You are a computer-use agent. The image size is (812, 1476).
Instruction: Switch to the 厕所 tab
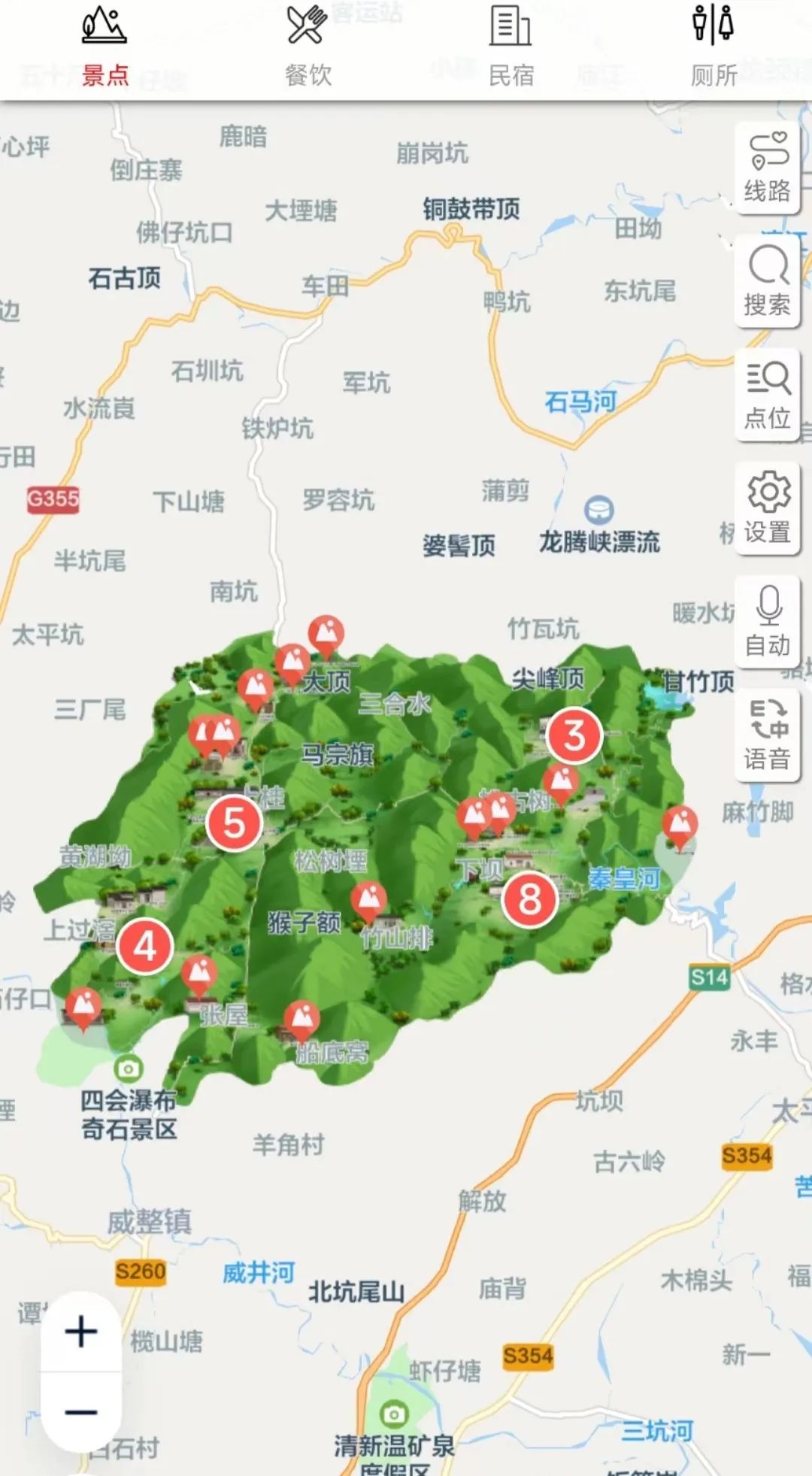click(714, 47)
